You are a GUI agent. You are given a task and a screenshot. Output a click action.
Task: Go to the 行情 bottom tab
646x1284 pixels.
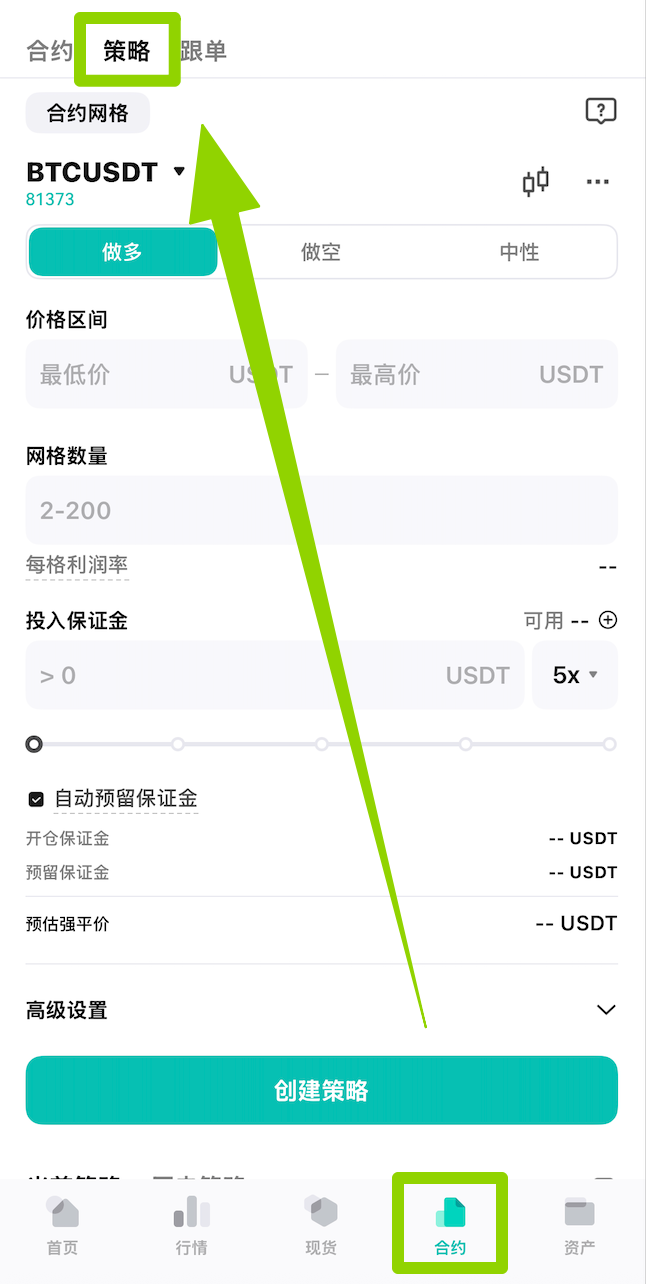192,1226
